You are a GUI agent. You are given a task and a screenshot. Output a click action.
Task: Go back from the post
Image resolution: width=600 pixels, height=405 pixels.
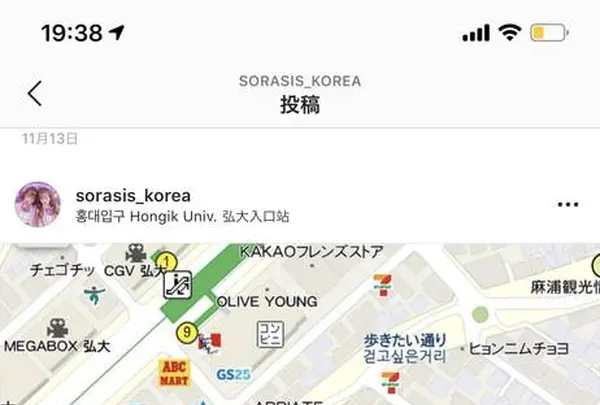click(35, 93)
